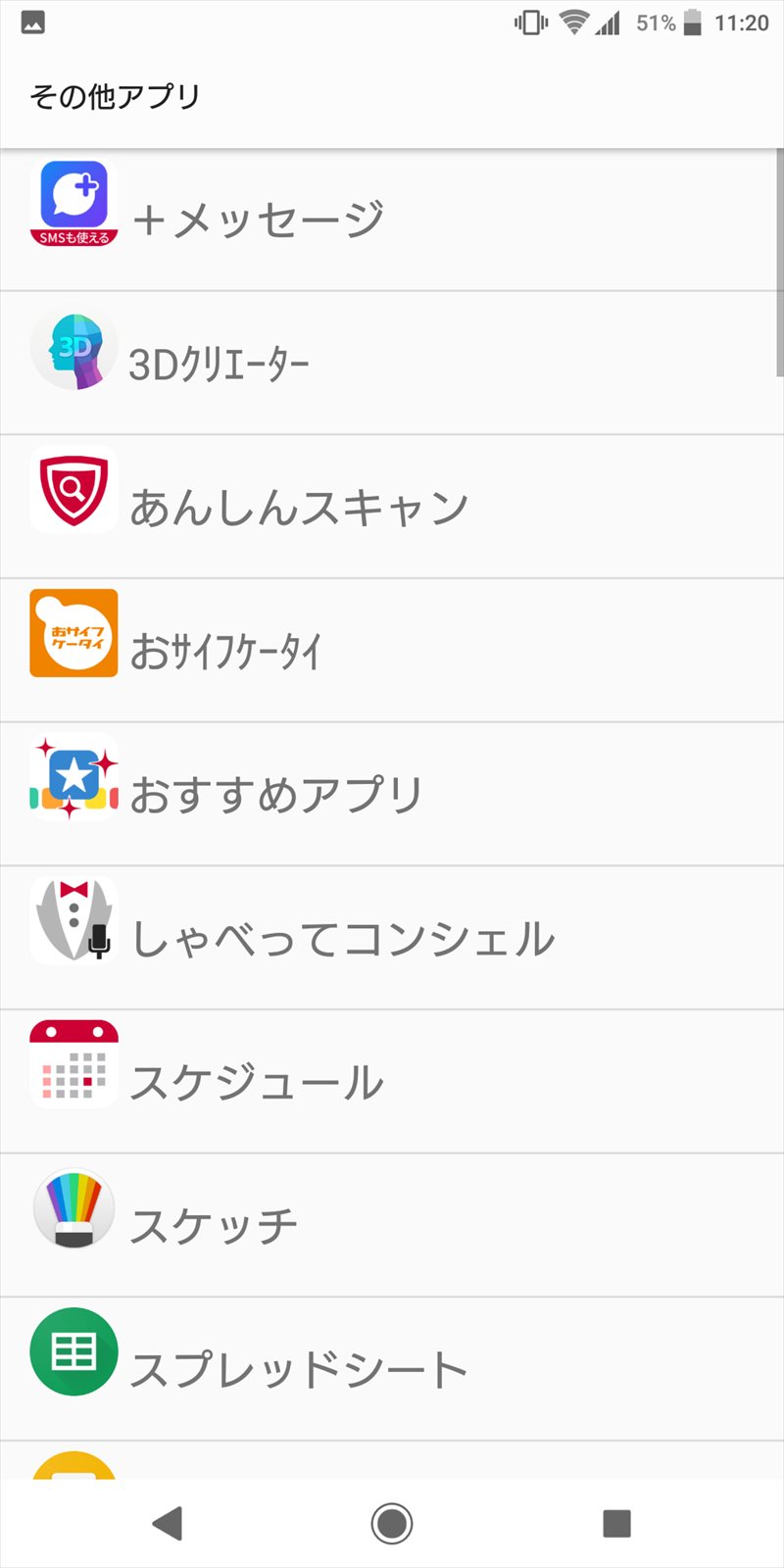The image size is (784, 1568).
Task: Launch 3Dクリエーター
Action: coord(392,363)
